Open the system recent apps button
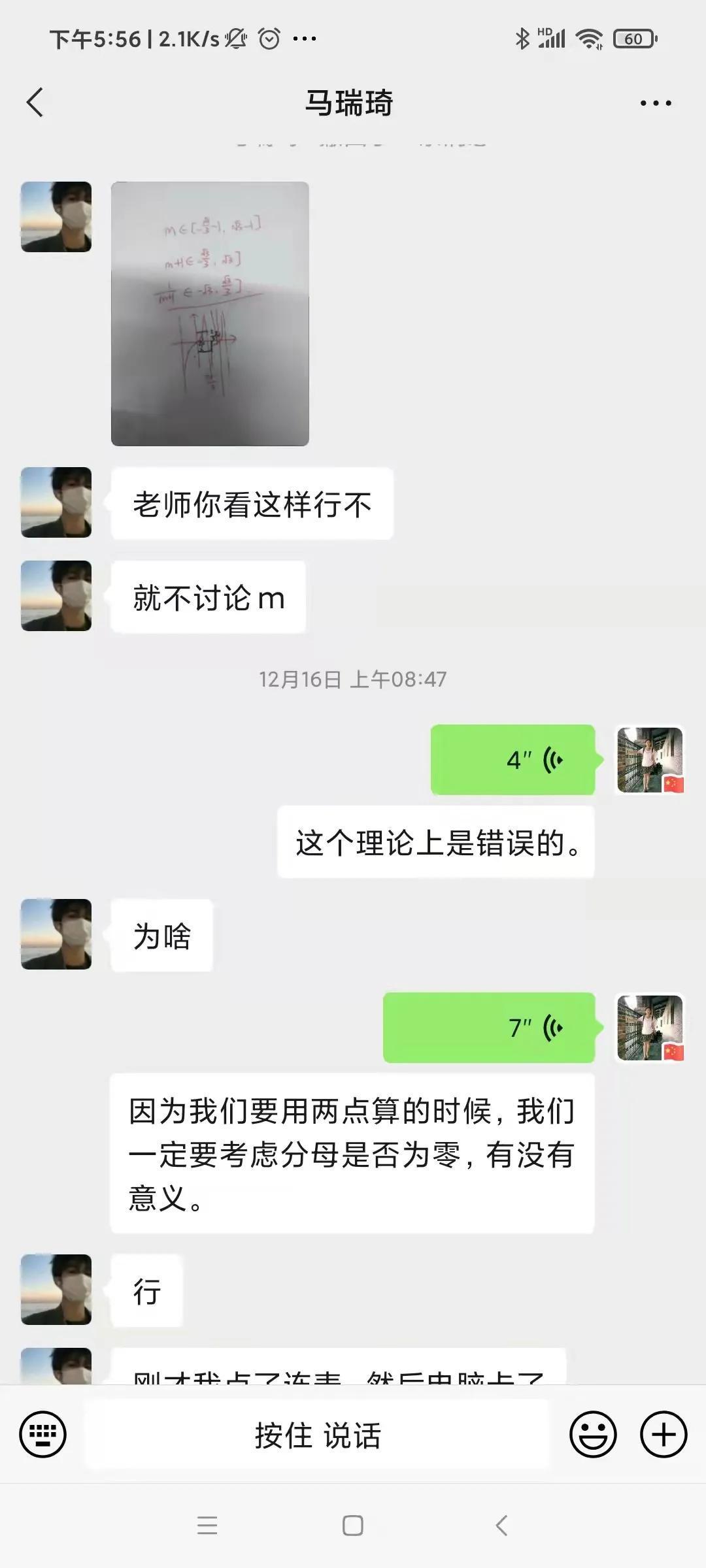This screenshot has height=1568, width=706. pos(207,1526)
